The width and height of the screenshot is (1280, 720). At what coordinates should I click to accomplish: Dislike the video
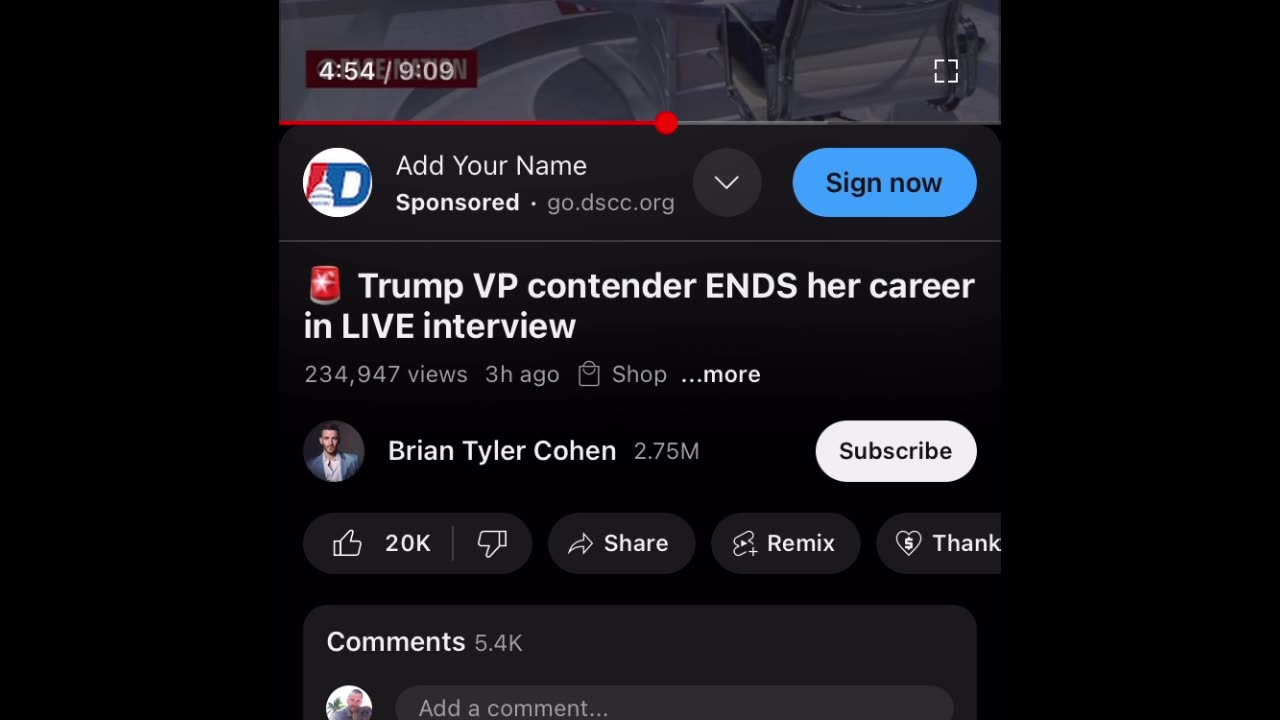[x=492, y=543]
